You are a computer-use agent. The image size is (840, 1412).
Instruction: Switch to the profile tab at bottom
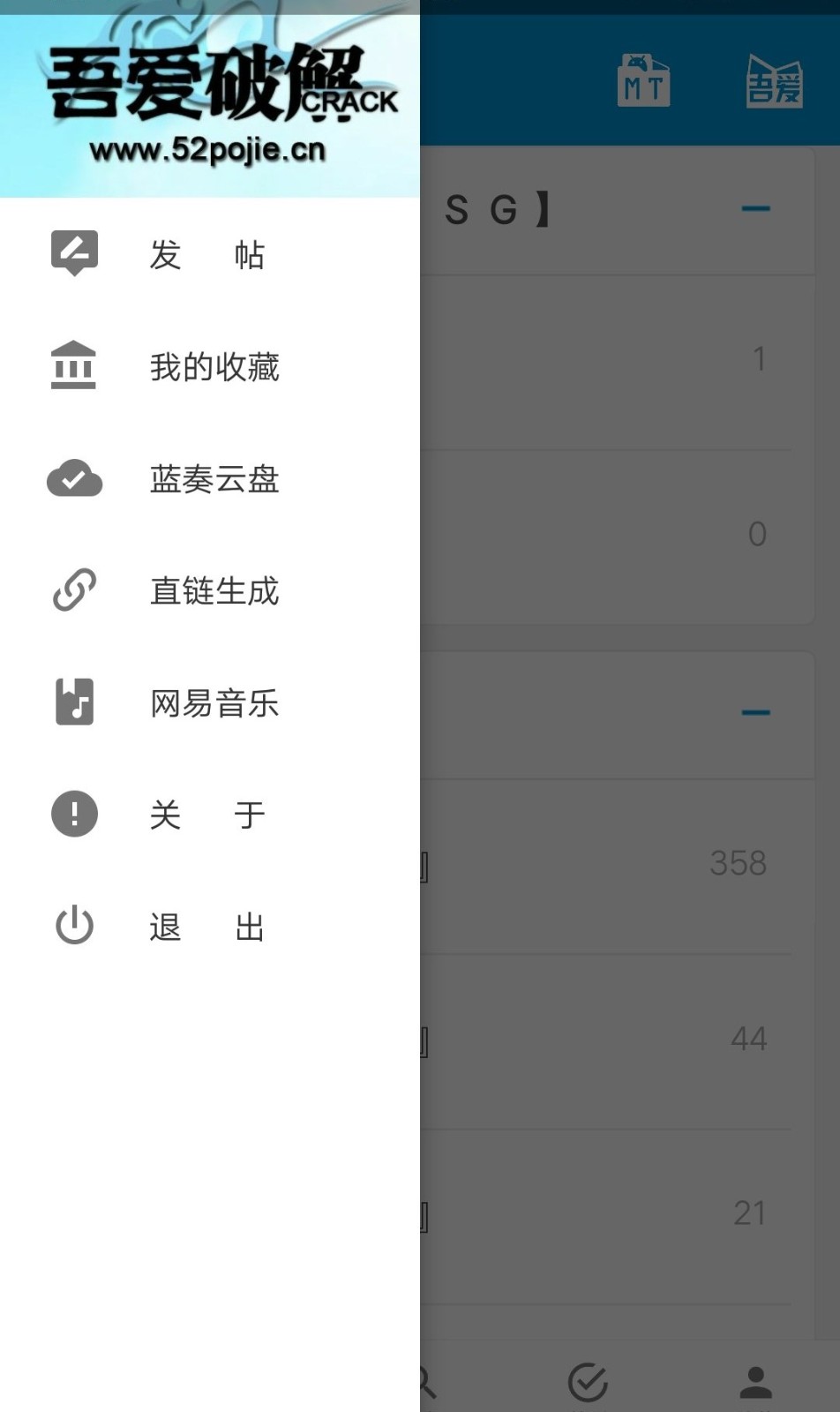coord(755,1383)
